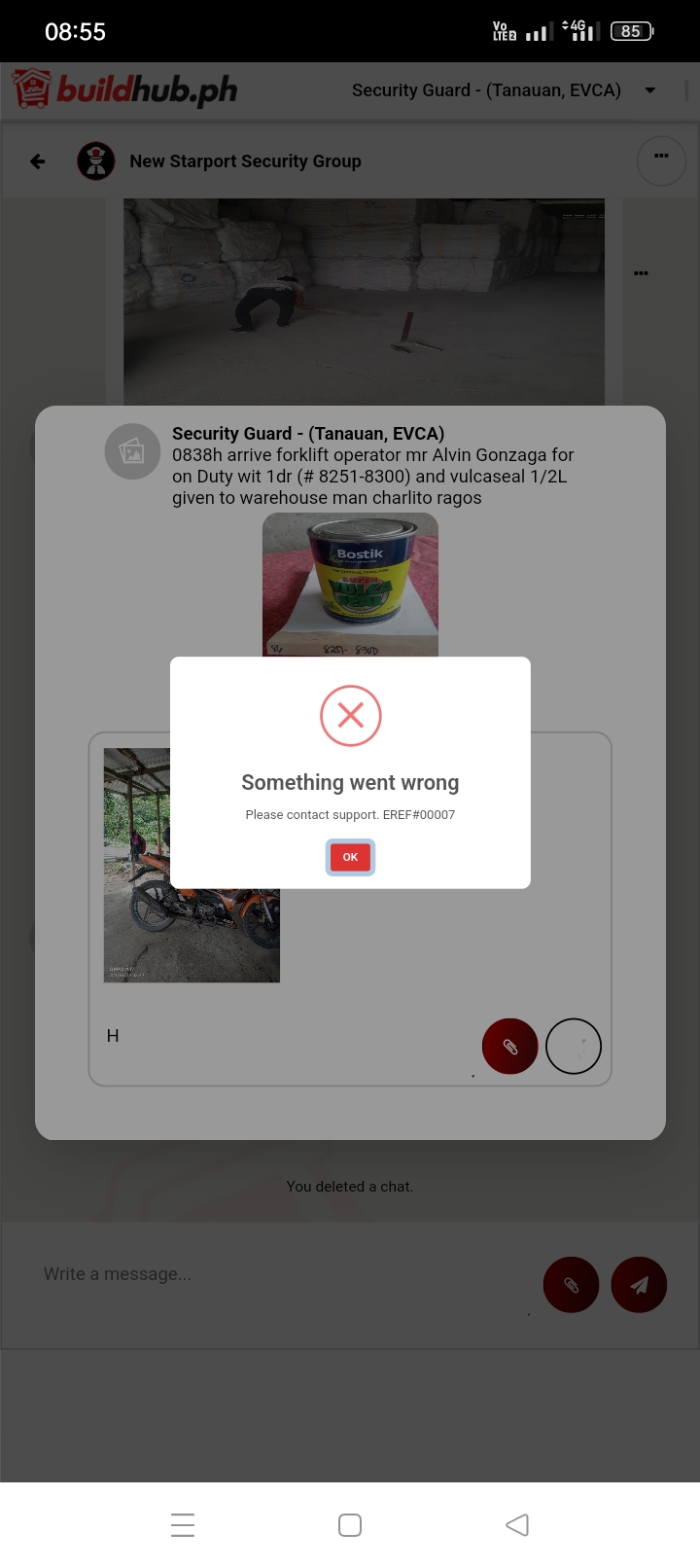The height and width of the screenshot is (1568, 700).
Task: Dismiss the error dialog with OK
Action: coord(350,857)
